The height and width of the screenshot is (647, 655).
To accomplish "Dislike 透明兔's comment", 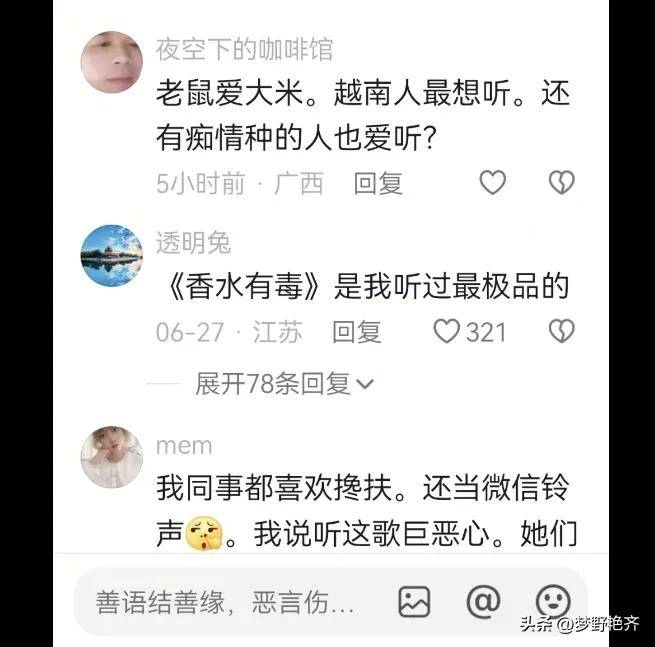I will (x=561, y=331).
